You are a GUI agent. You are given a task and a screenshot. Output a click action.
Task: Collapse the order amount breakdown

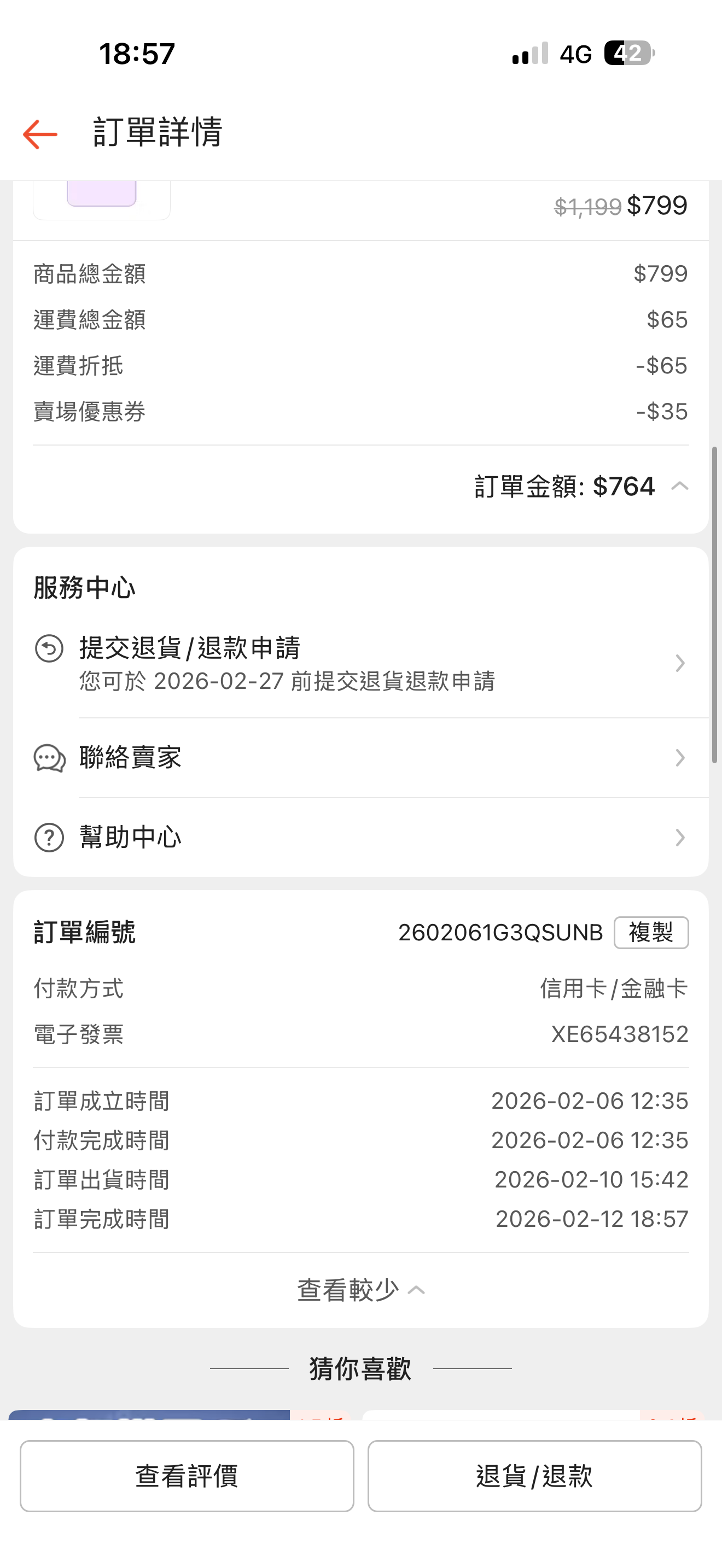coord(679,485)
